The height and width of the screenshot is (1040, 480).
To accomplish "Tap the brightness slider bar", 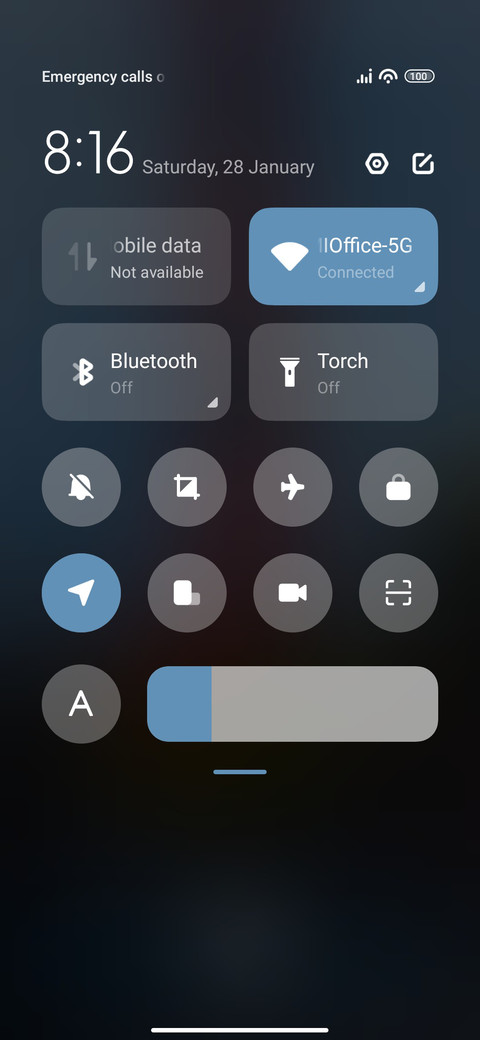I will pos(292,704).
